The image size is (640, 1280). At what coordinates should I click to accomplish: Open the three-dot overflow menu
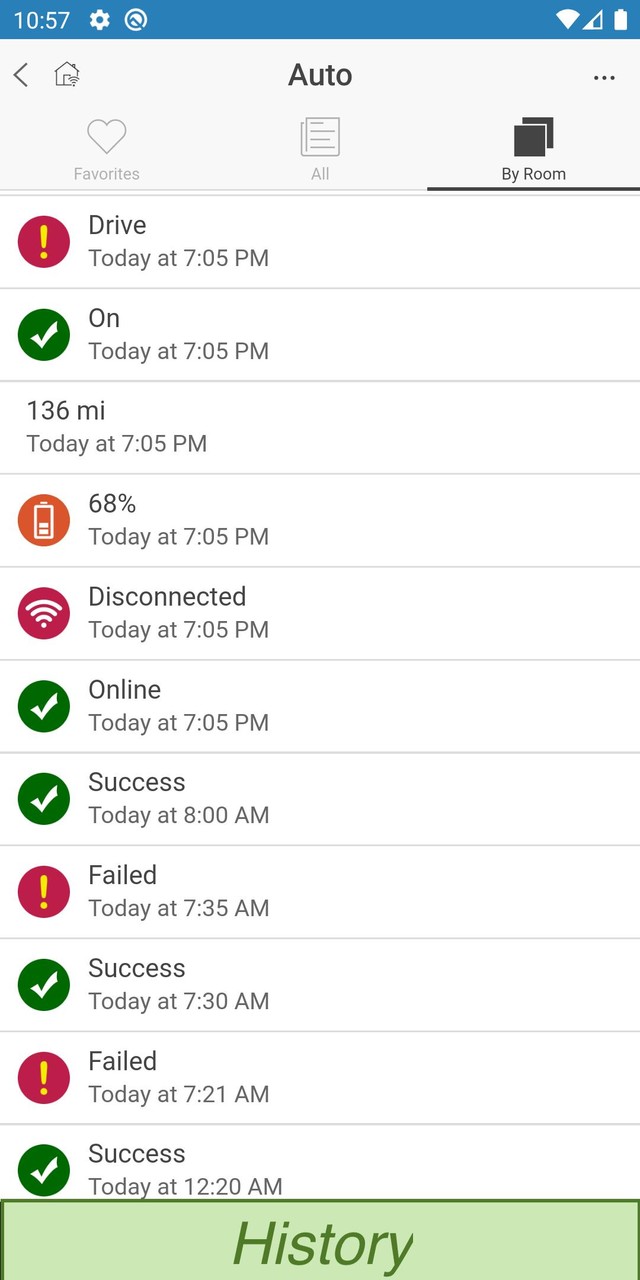click(x=604, y=77)
